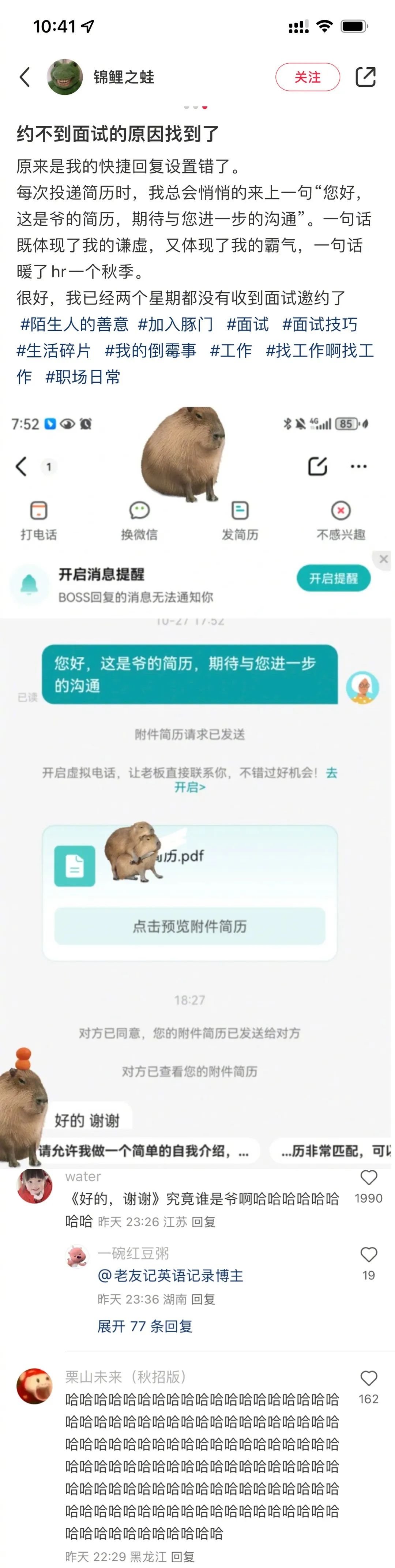Share this post

tap(365, 77)
